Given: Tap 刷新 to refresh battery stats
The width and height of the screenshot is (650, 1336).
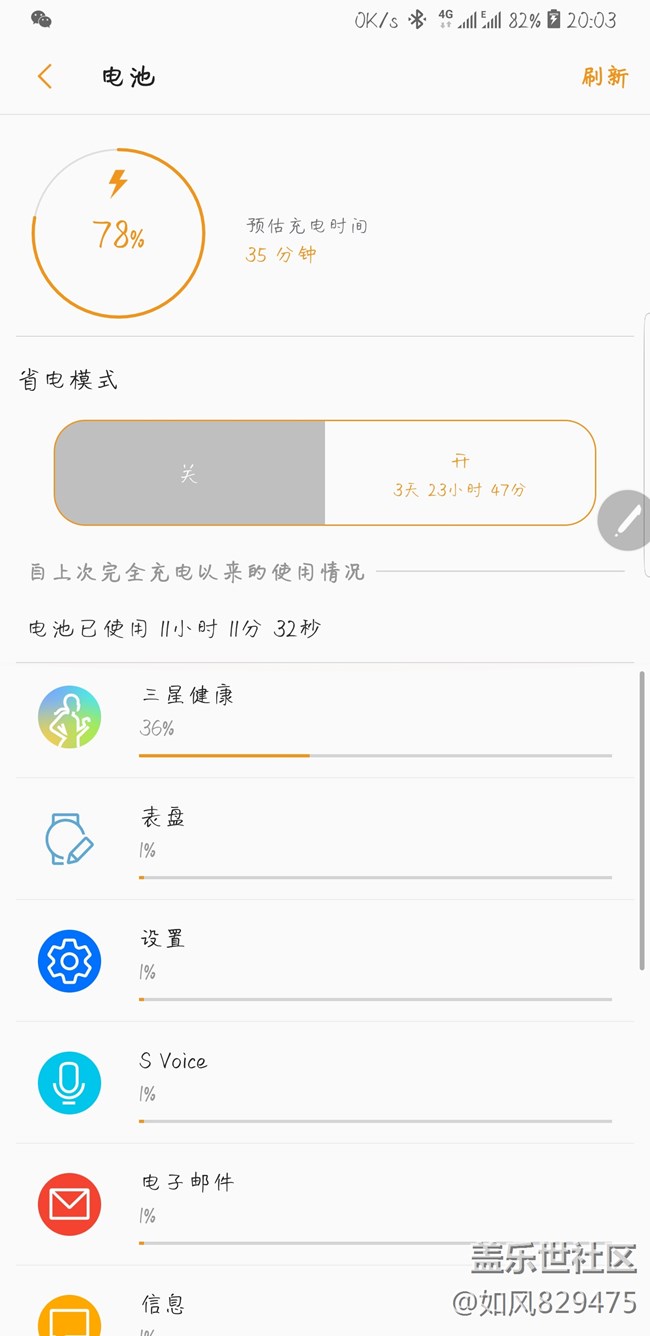Looking at the screenshot, I should tap(604, 77).
